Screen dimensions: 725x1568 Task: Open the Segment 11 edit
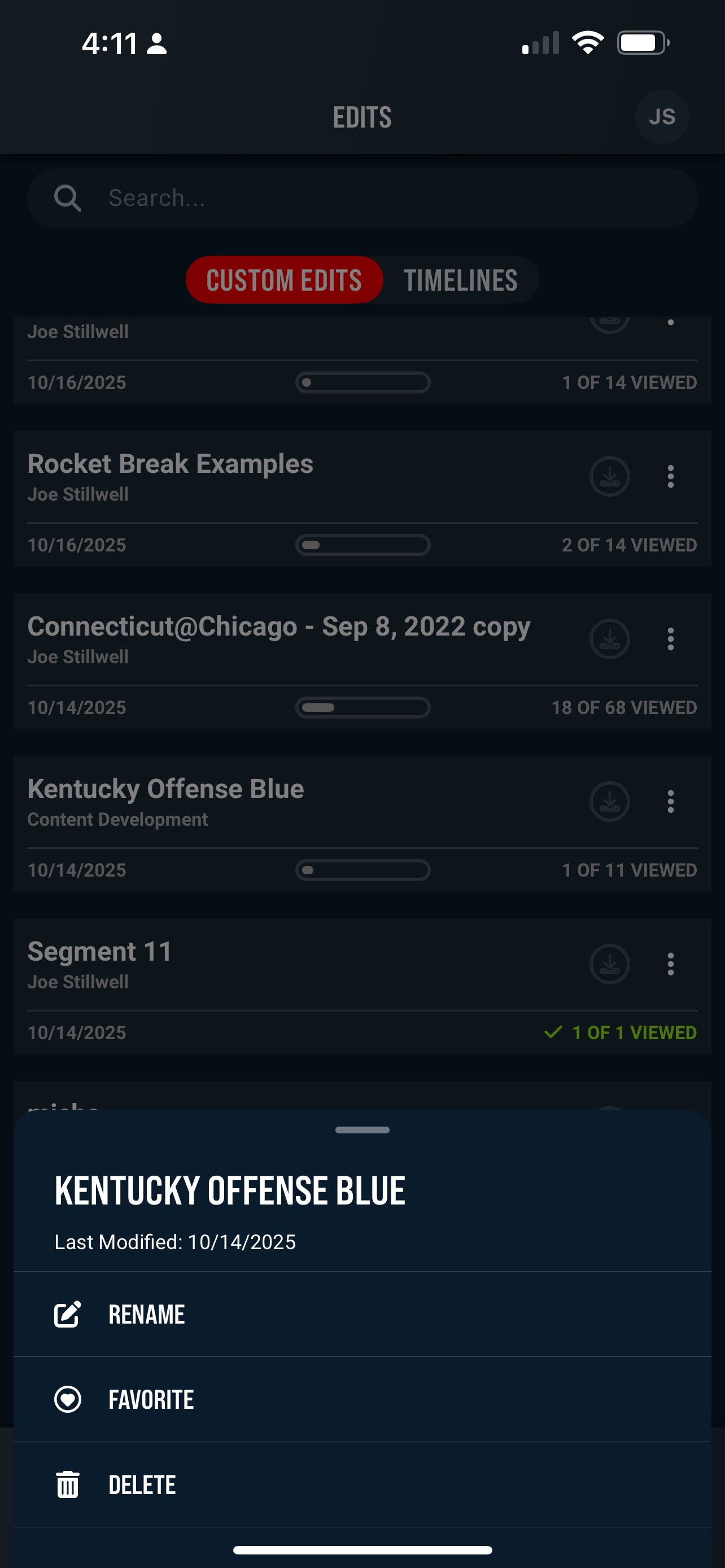100,952
